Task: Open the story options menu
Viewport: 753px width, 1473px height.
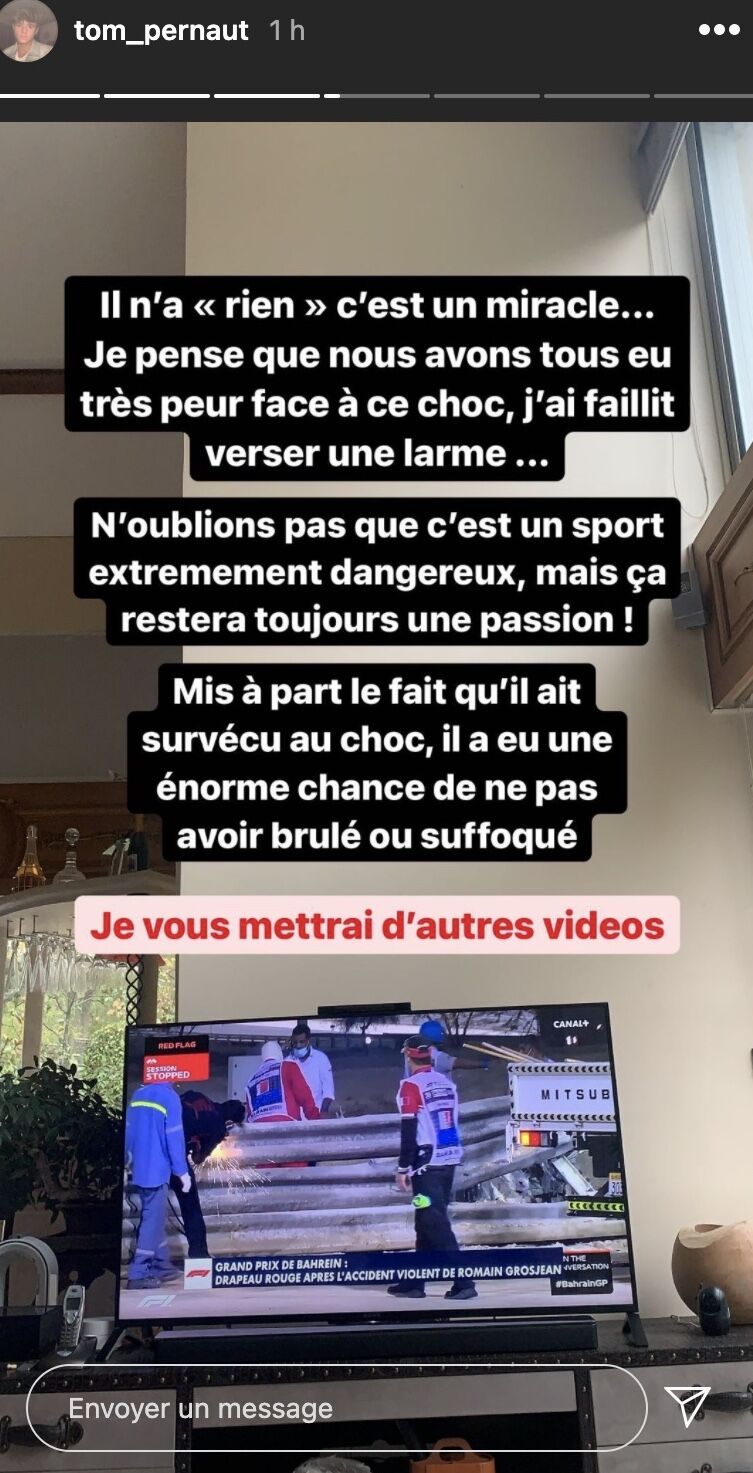Action: point(718,31)
